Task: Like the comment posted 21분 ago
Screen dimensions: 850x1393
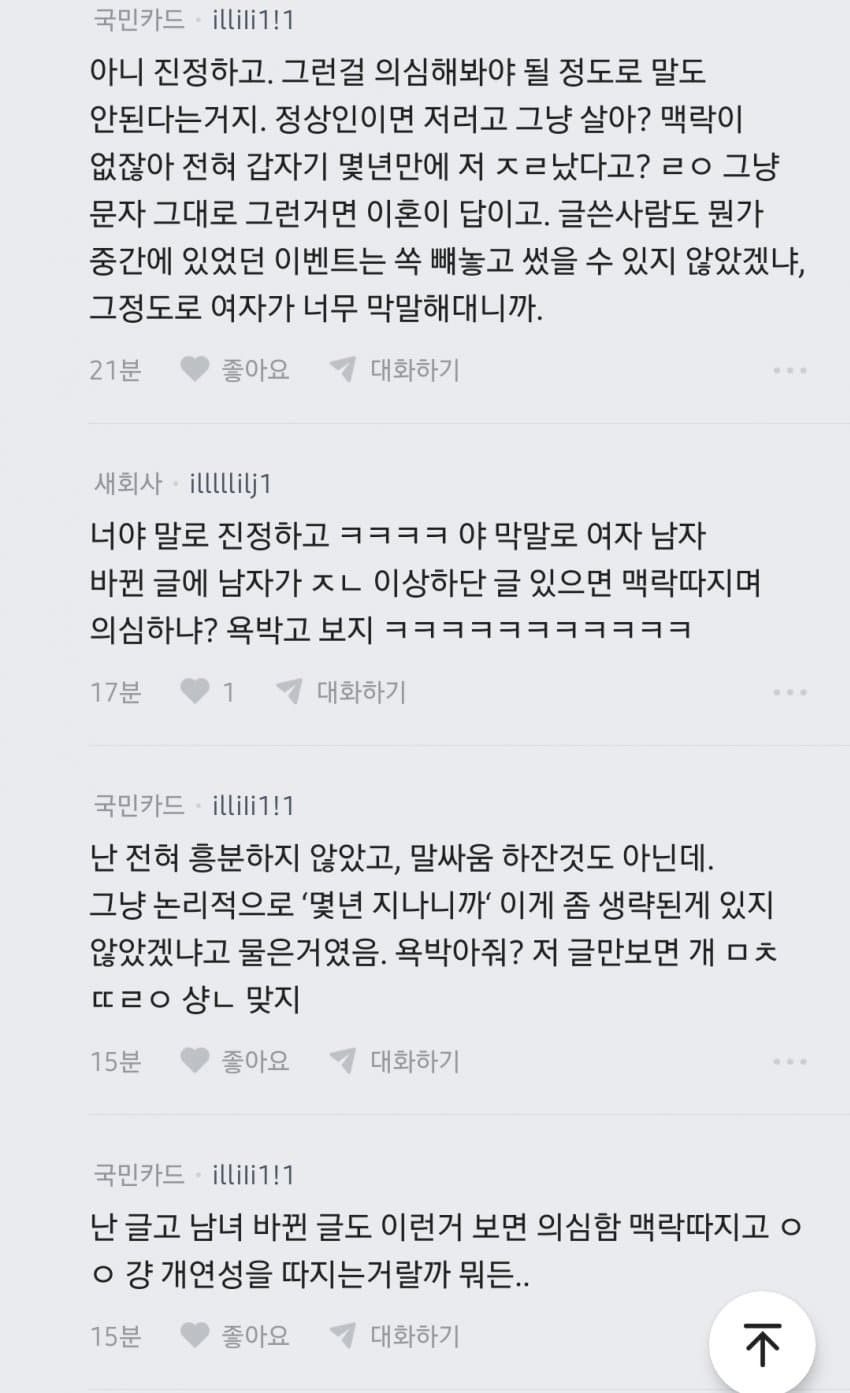Action: [235, 370]
